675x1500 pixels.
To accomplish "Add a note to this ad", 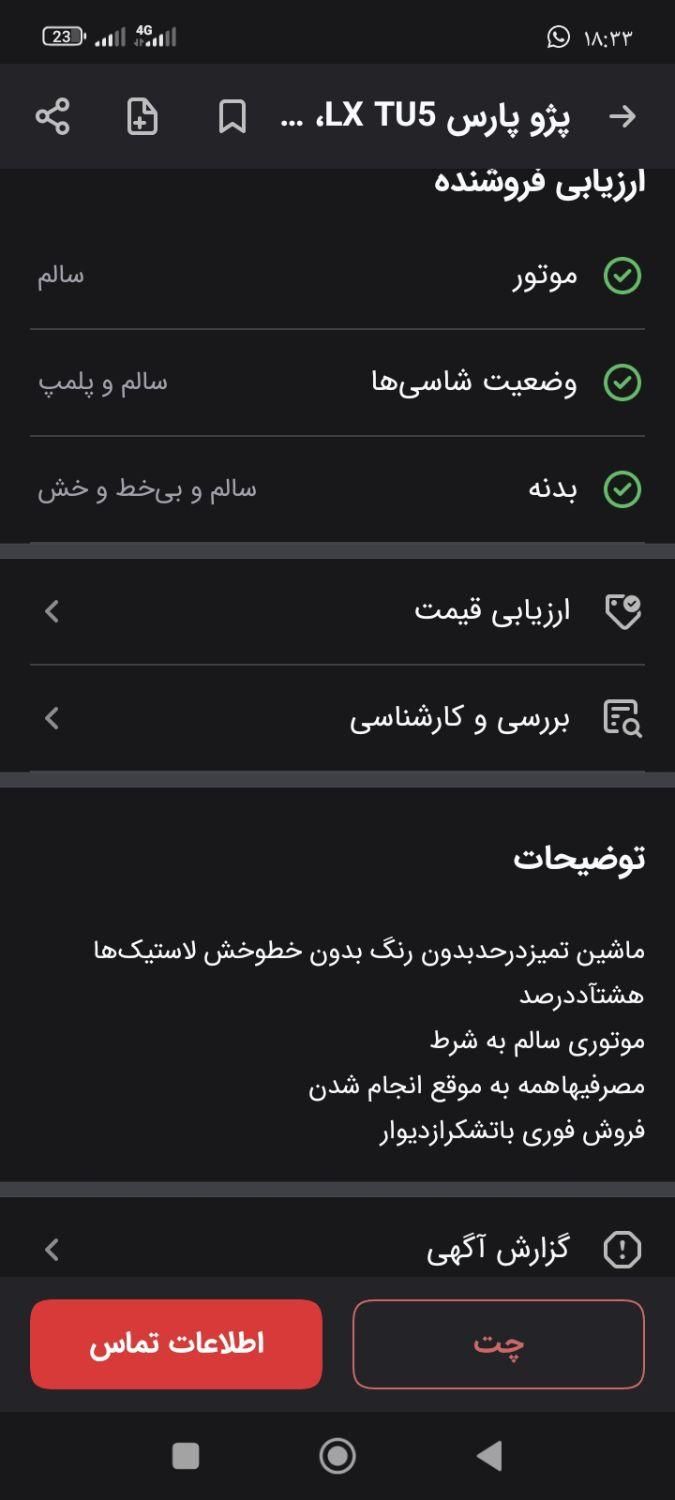I will (142, 117).
